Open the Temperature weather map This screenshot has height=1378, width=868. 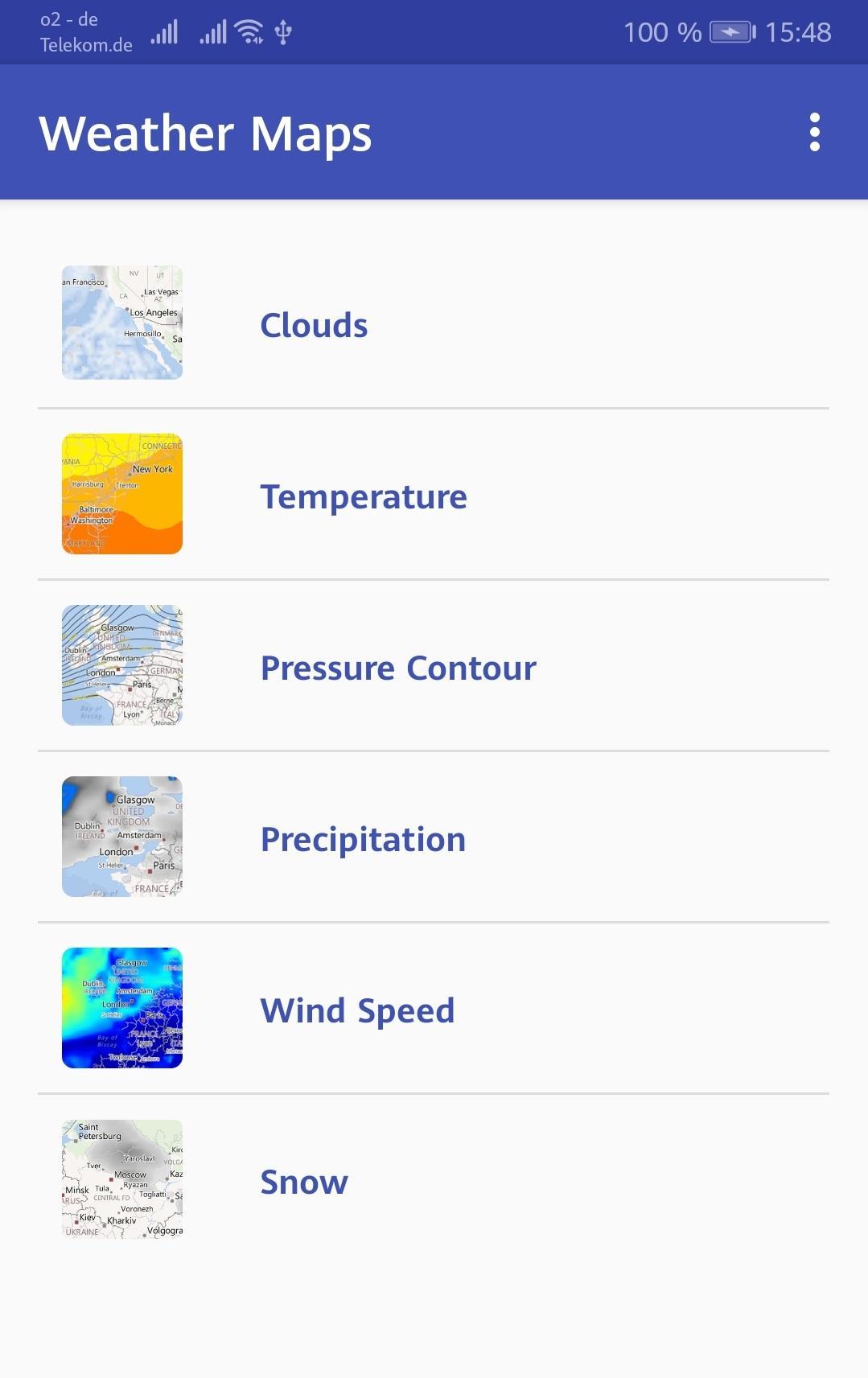tap(364, 496)
